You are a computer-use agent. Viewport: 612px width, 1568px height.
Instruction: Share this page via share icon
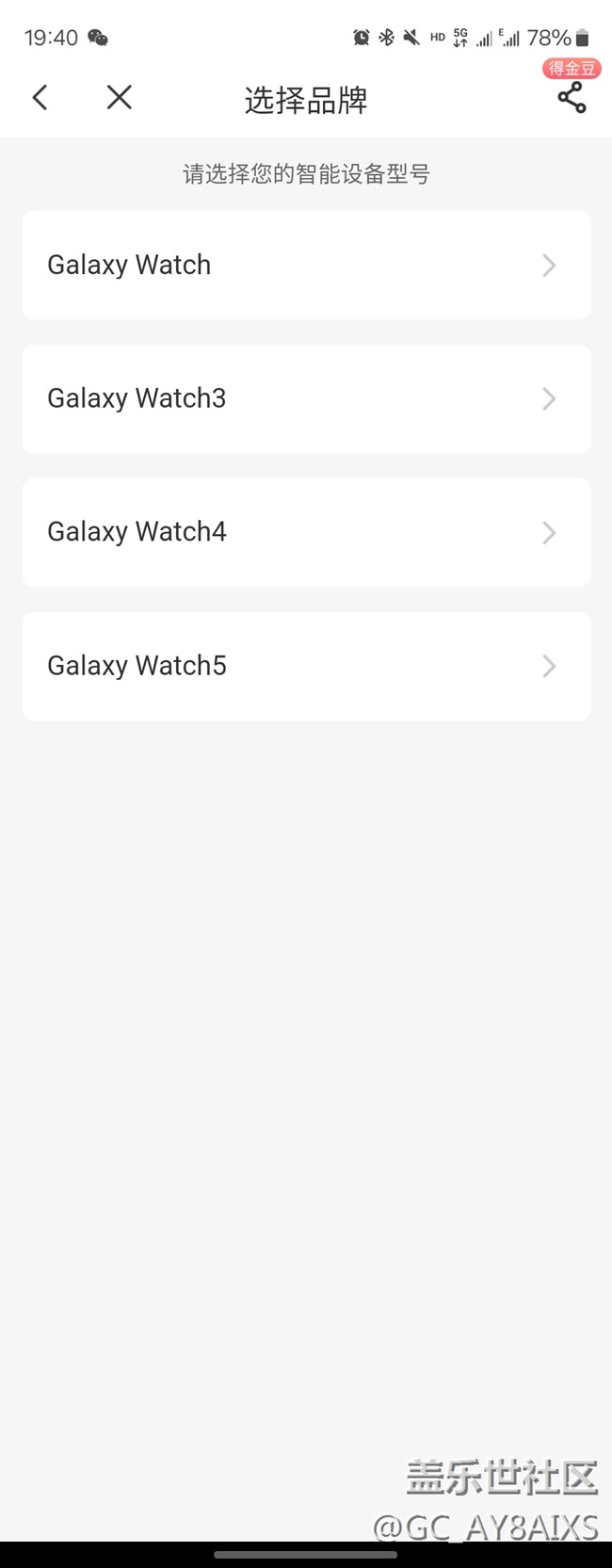coord(572,97)
